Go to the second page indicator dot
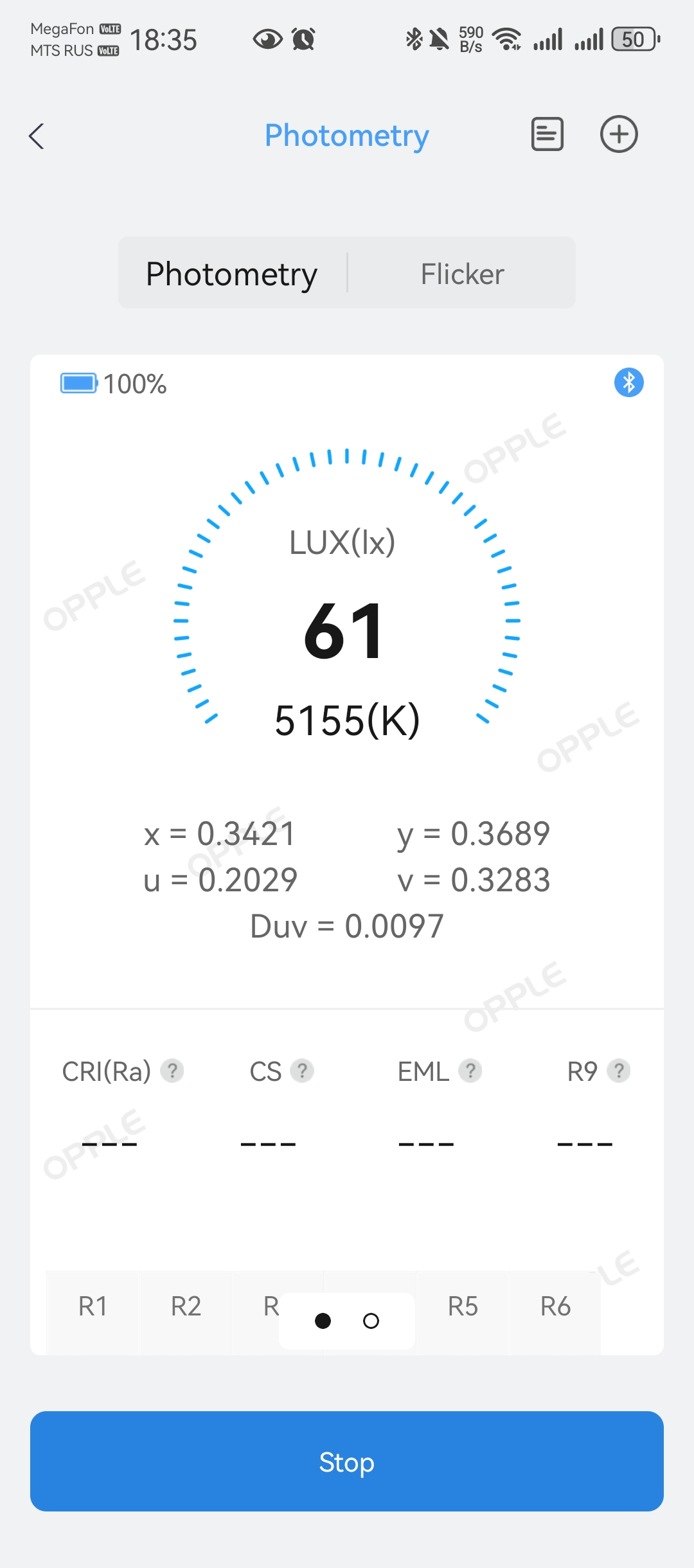The width and height of the screenshot is (694, 1568). coord(371,1321)
